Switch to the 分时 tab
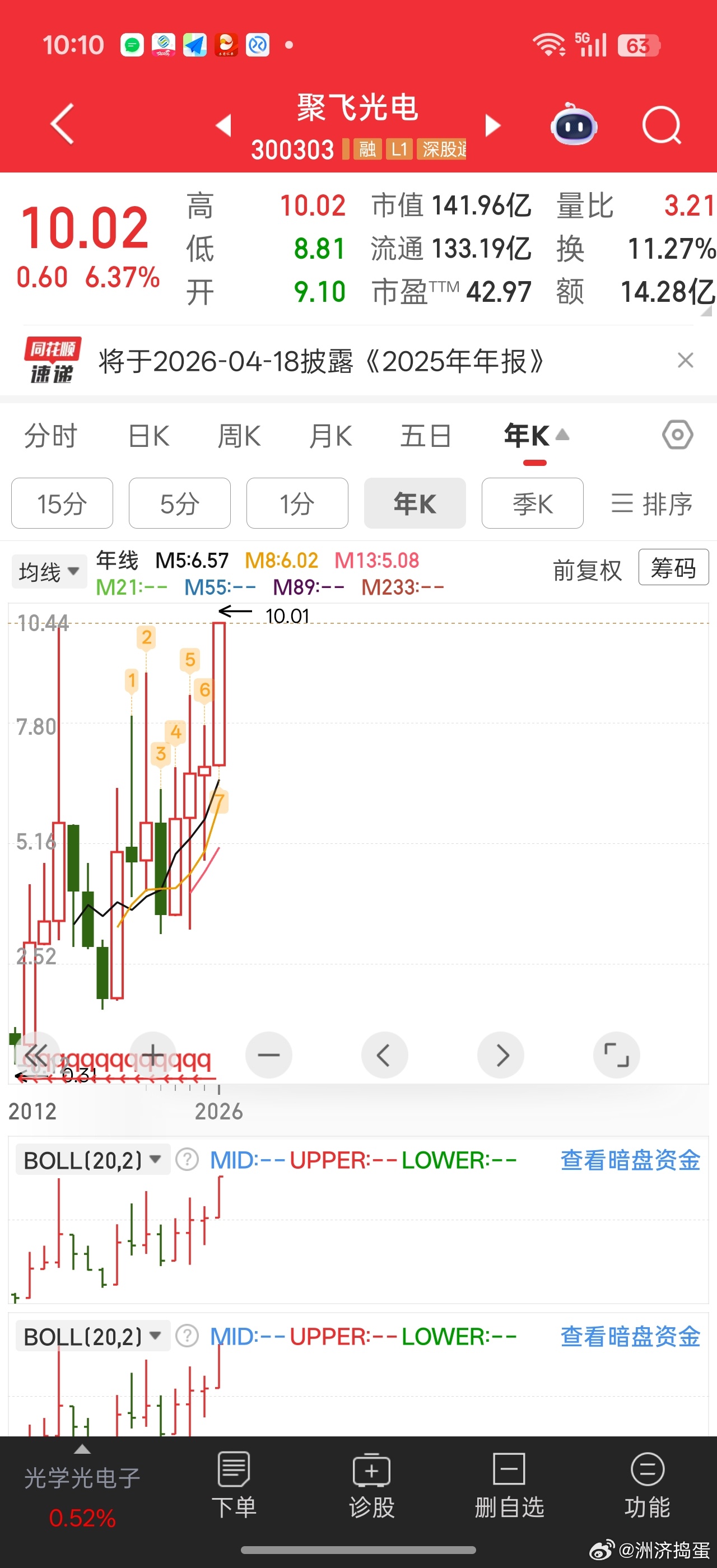Viewport: 717px width, 1568px height. 50,436
